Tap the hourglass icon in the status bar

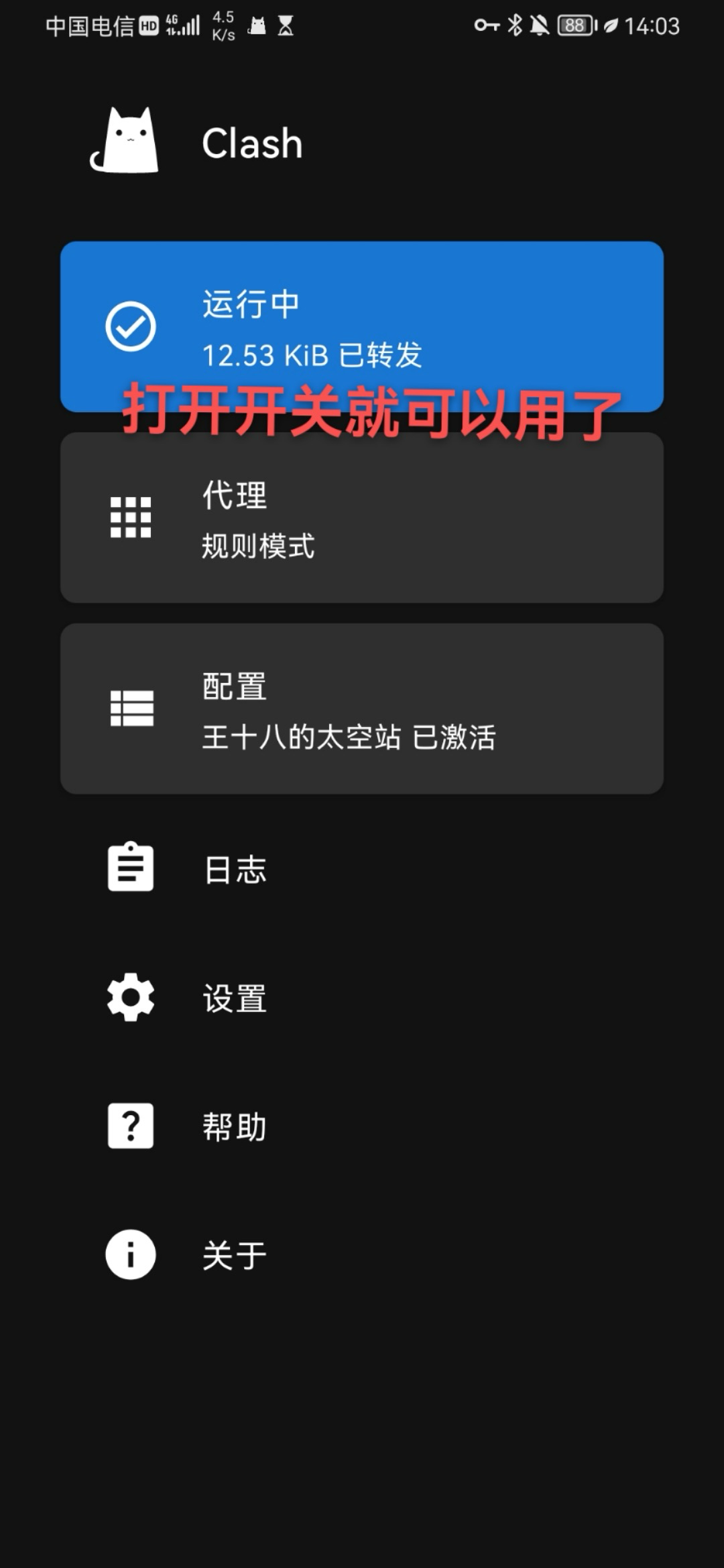click(287, 25)
